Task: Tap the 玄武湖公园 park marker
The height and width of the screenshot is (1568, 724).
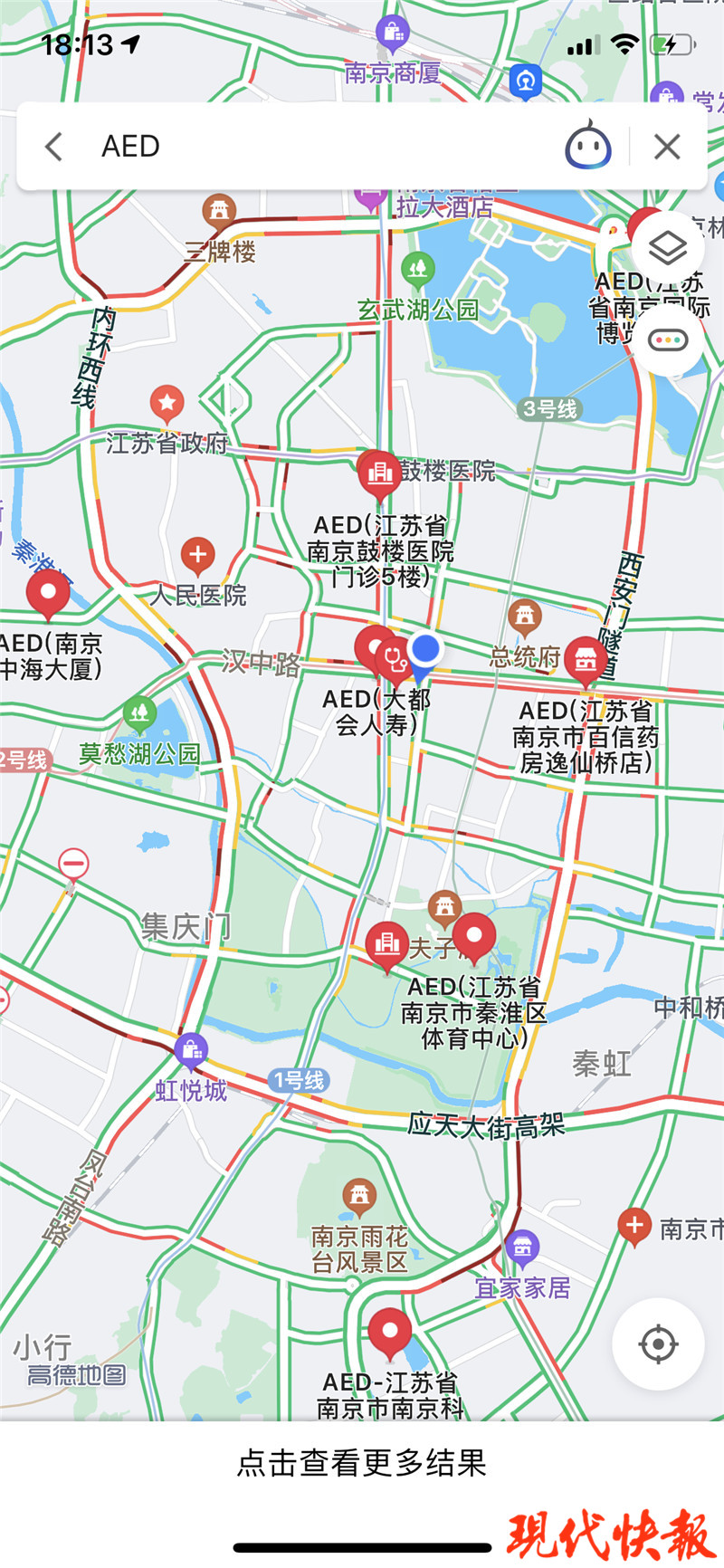Action: click(x=417, y=269)
